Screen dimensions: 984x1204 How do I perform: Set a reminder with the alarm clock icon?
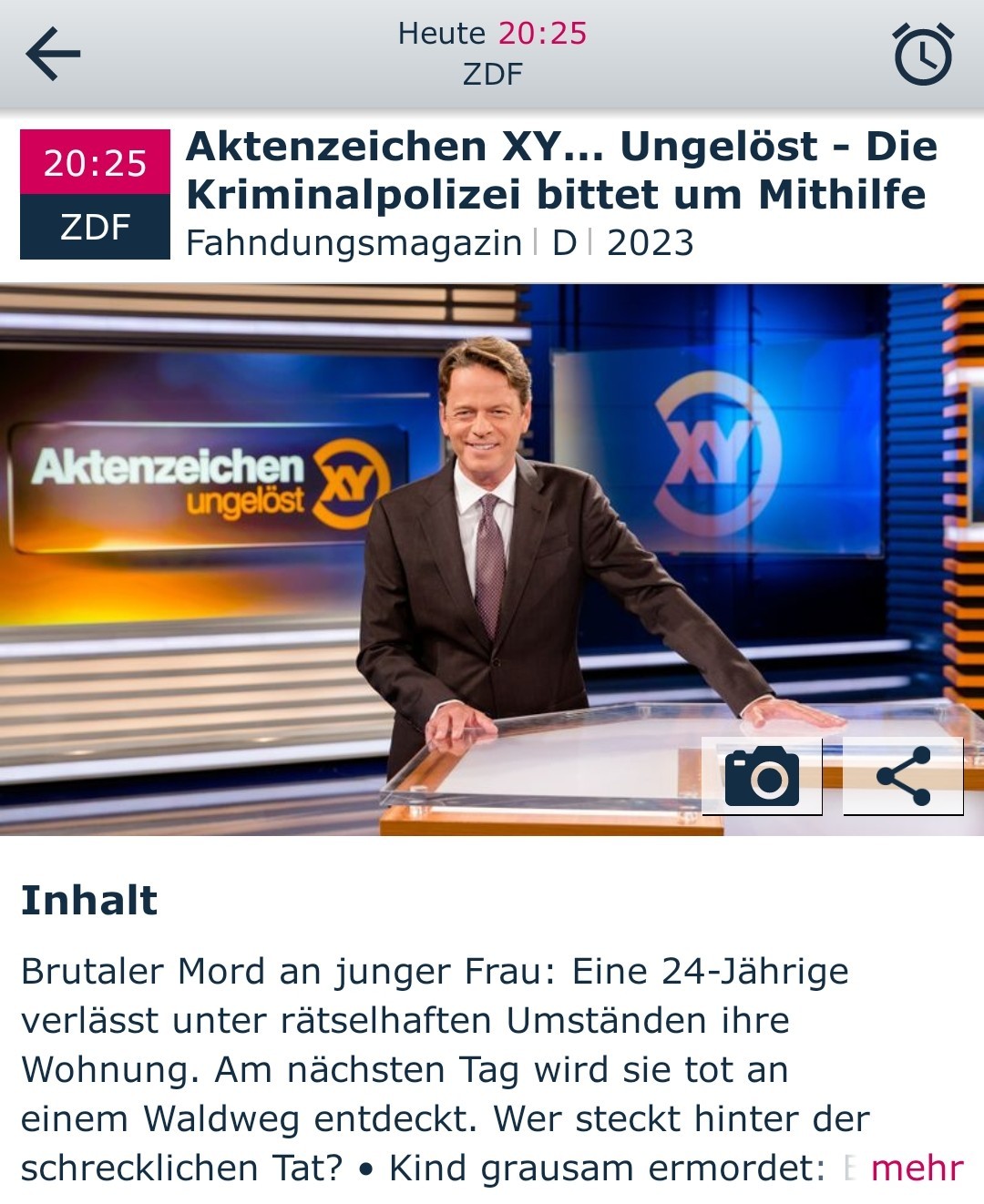[923, 55]
